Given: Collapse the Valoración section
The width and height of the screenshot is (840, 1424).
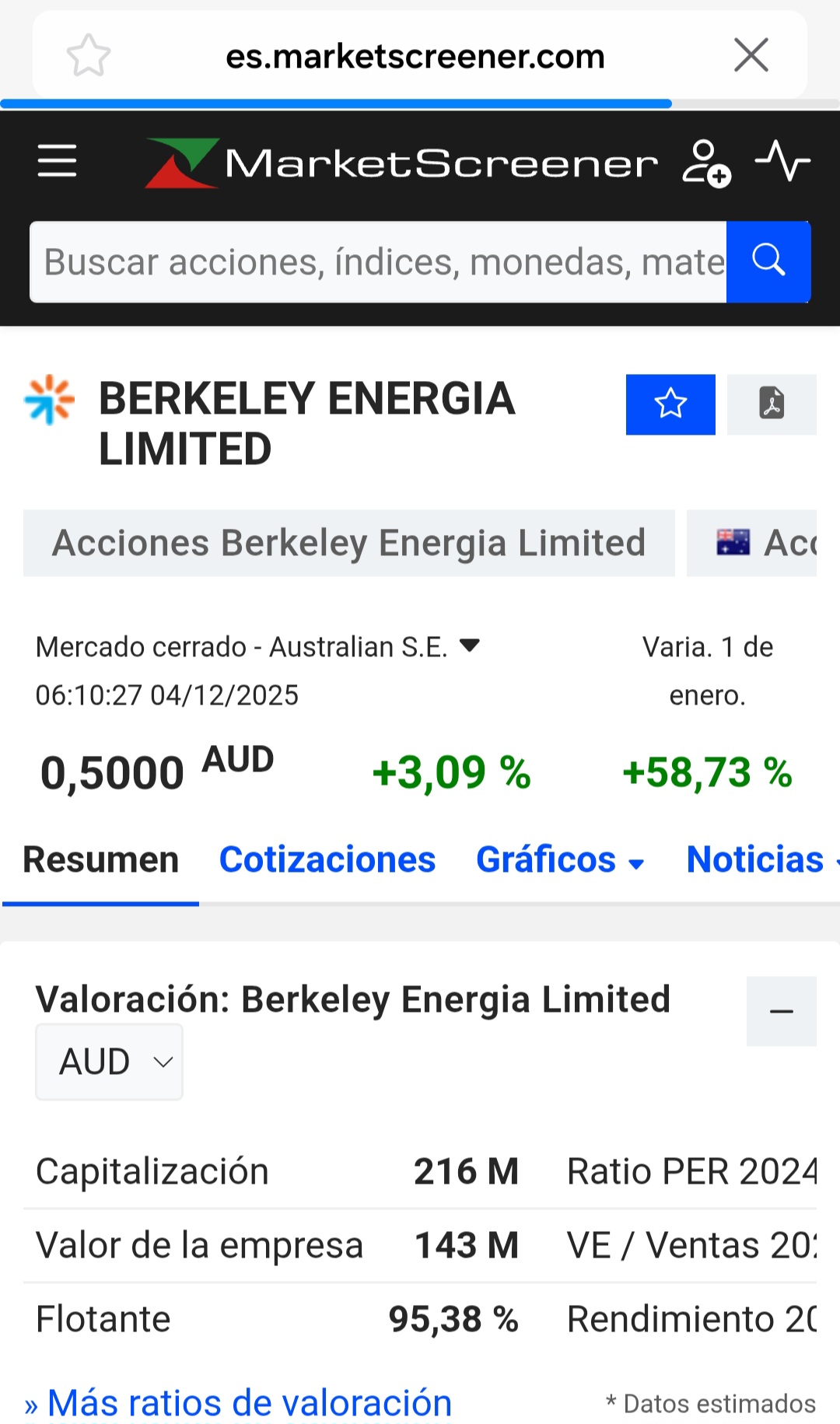Looking at the screenshot, I should pos(781,1011).
